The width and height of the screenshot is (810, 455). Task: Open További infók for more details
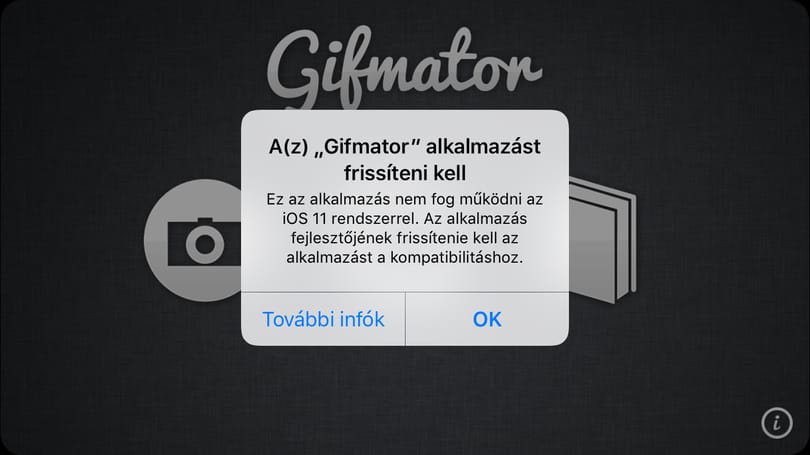click(323, 319)
